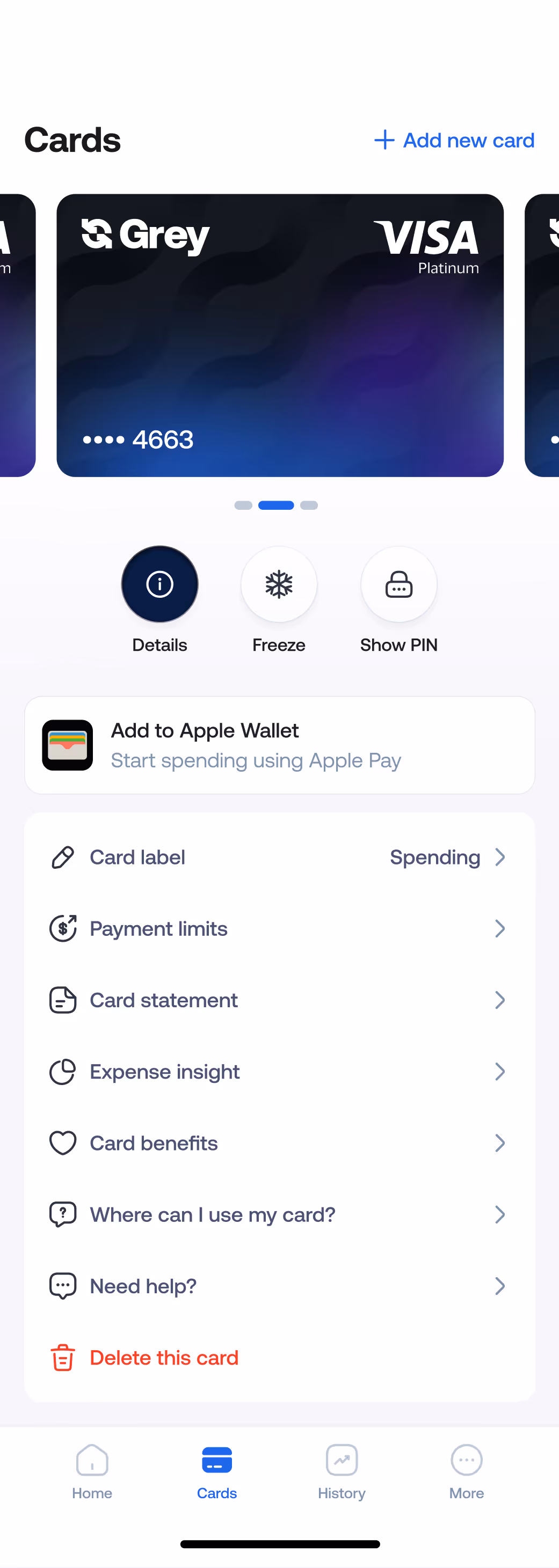View Card benefits
Screen dimensions: 559x1568
click(x=279, y=1143)
